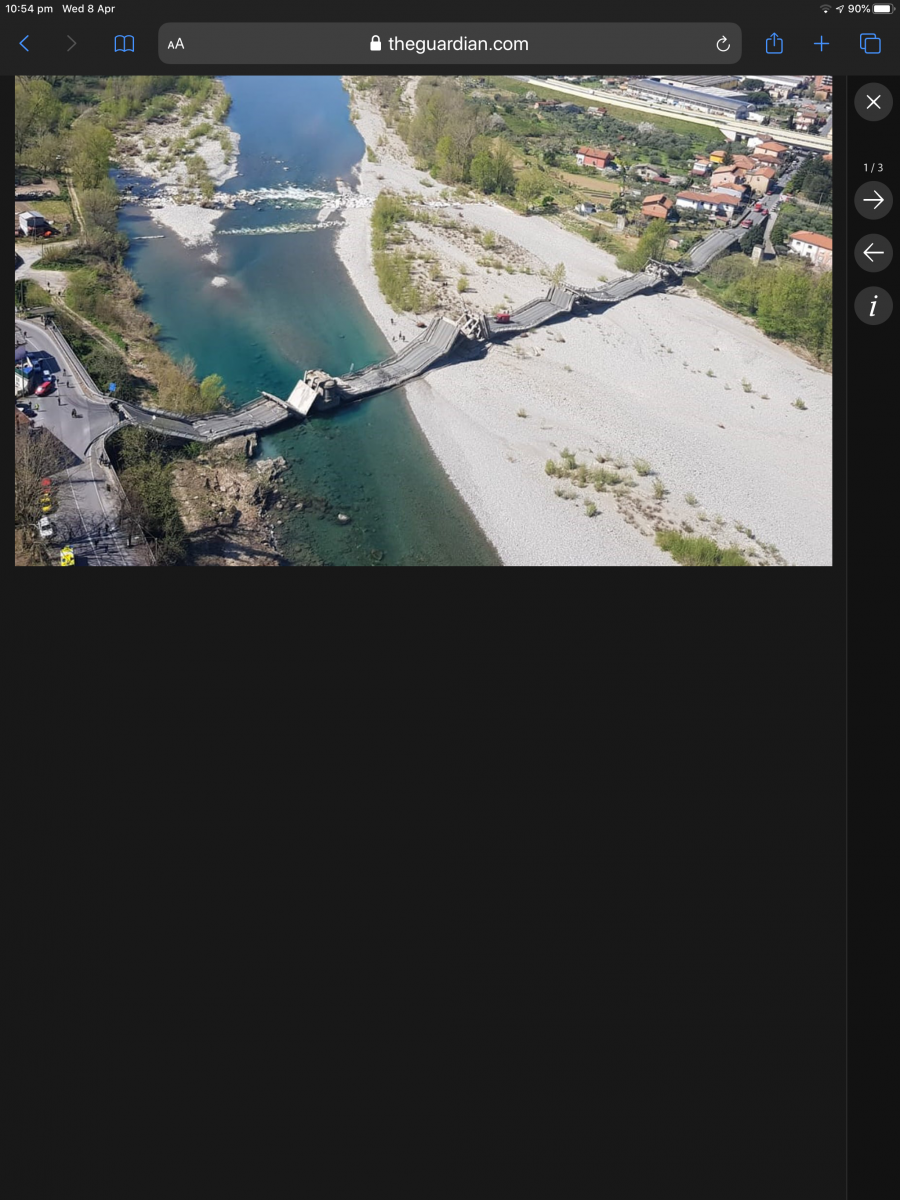The width and height of the screenshot is (900, 1200).
Task: Go to the next gallery image
Action: point(873,201)
